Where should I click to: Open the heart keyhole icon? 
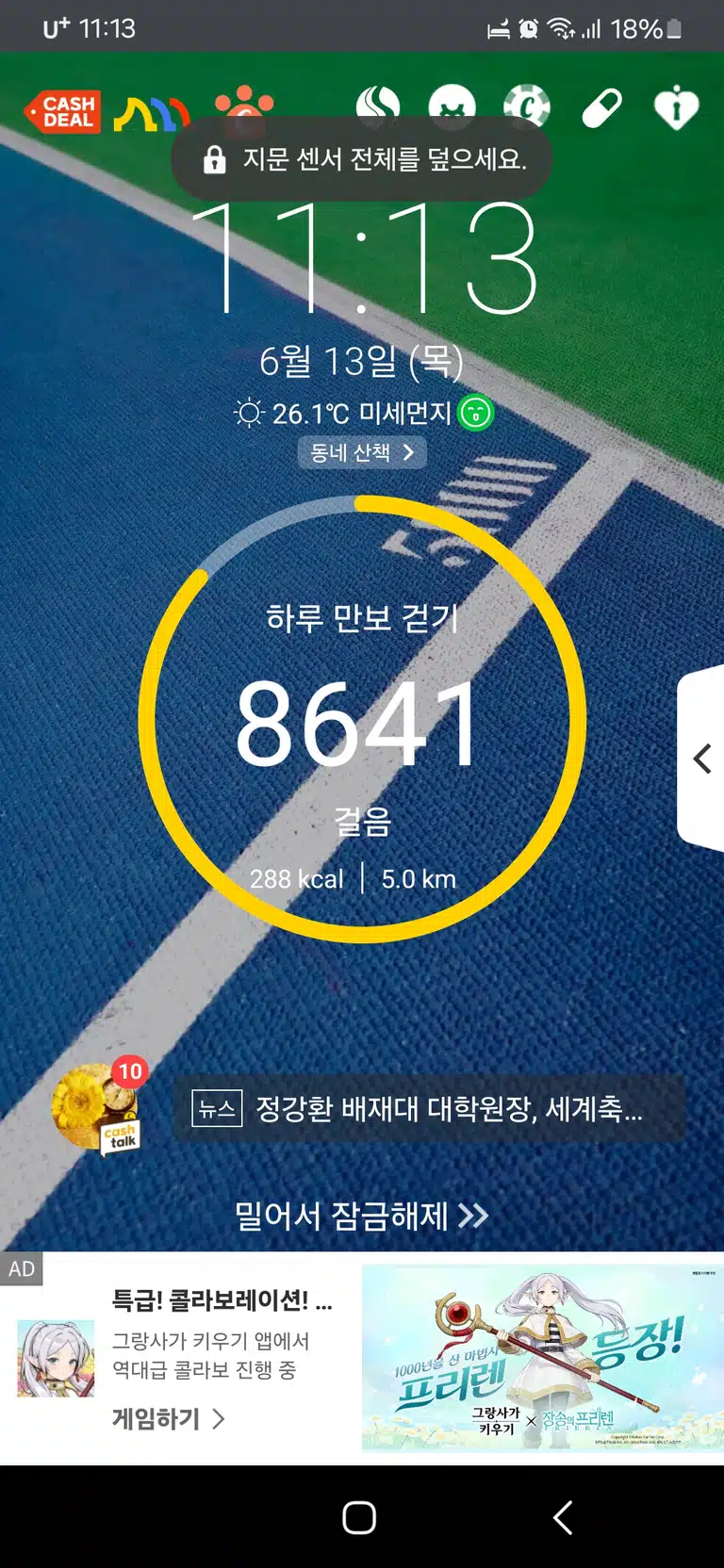pos(677,108)
